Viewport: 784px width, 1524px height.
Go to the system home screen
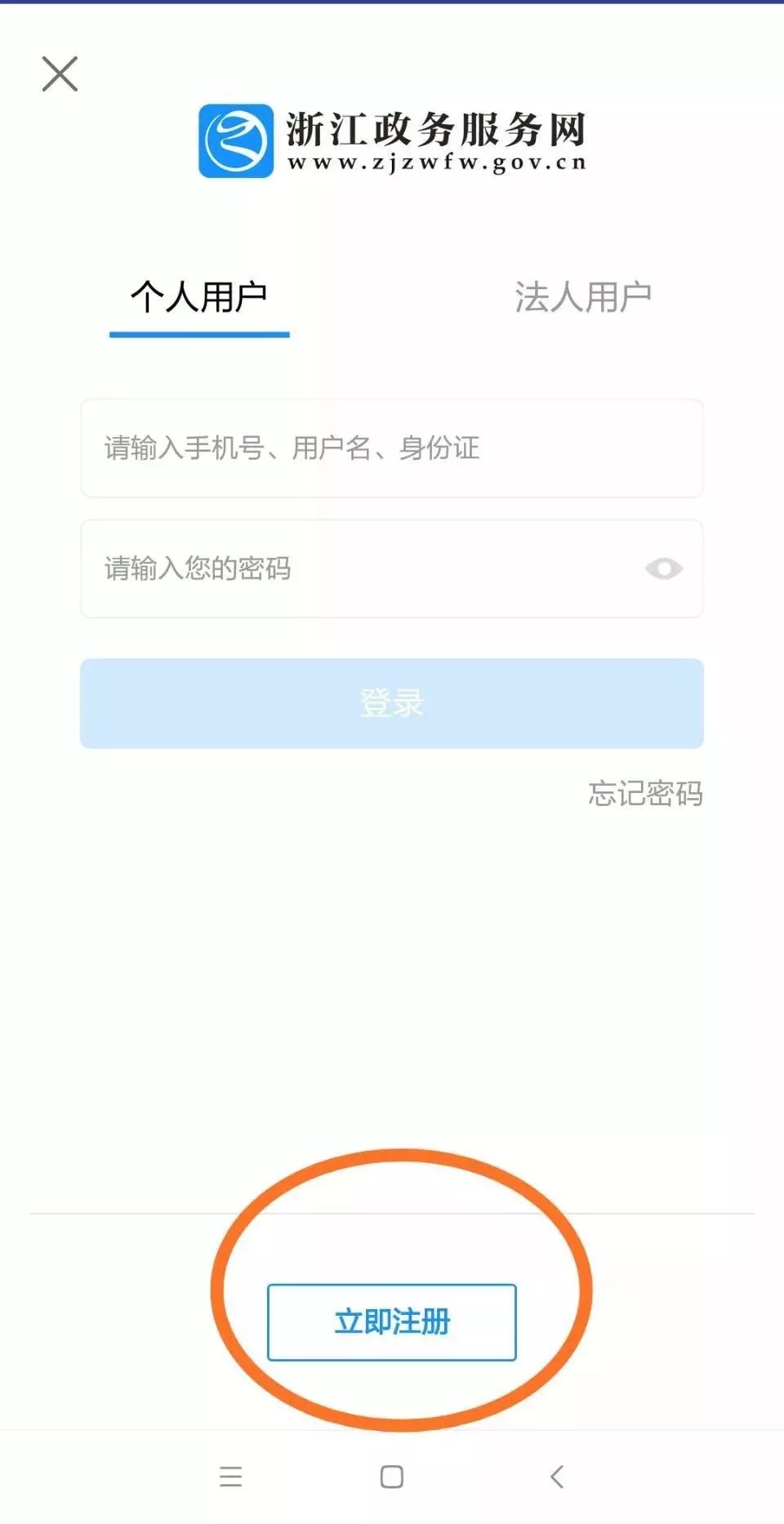pos(392,1477)
